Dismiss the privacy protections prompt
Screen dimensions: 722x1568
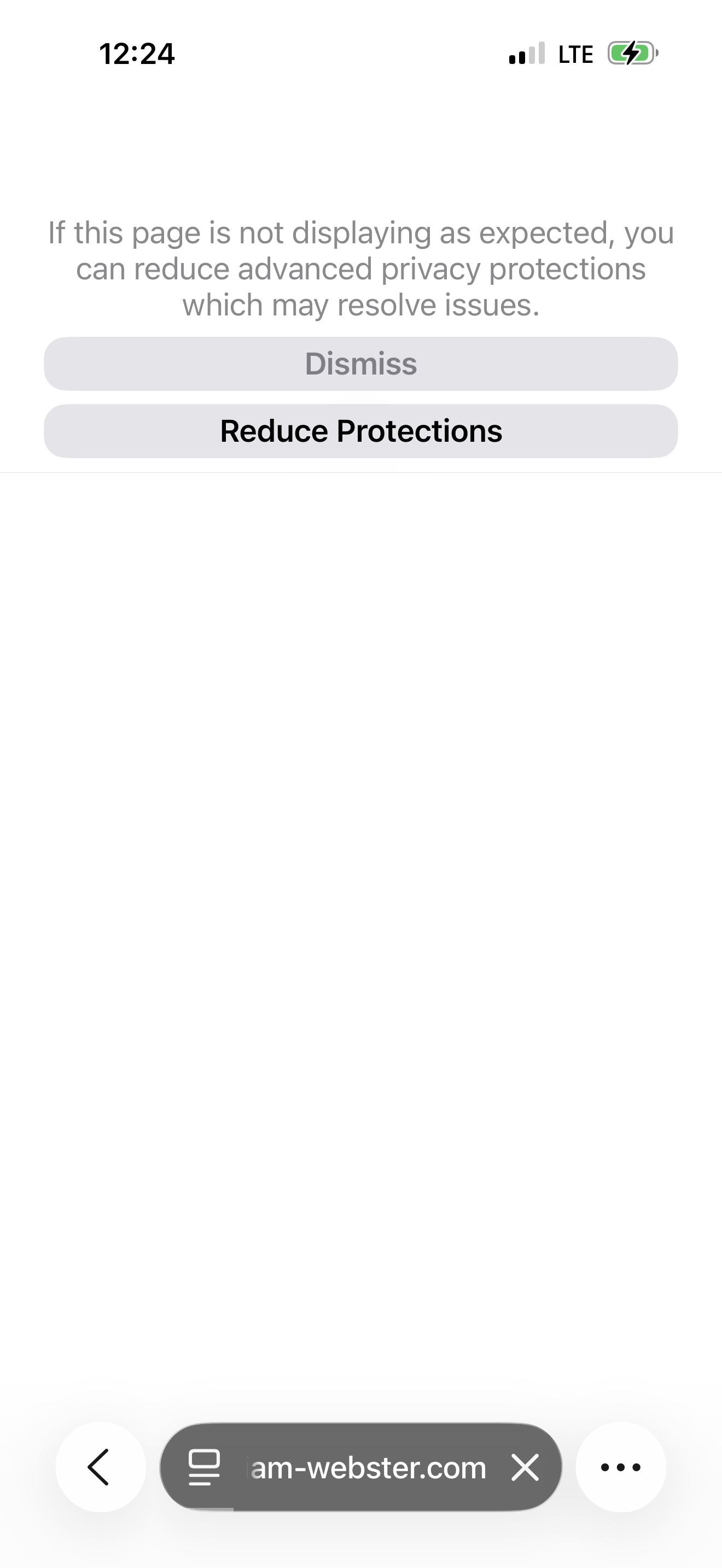tap(360, 364)
